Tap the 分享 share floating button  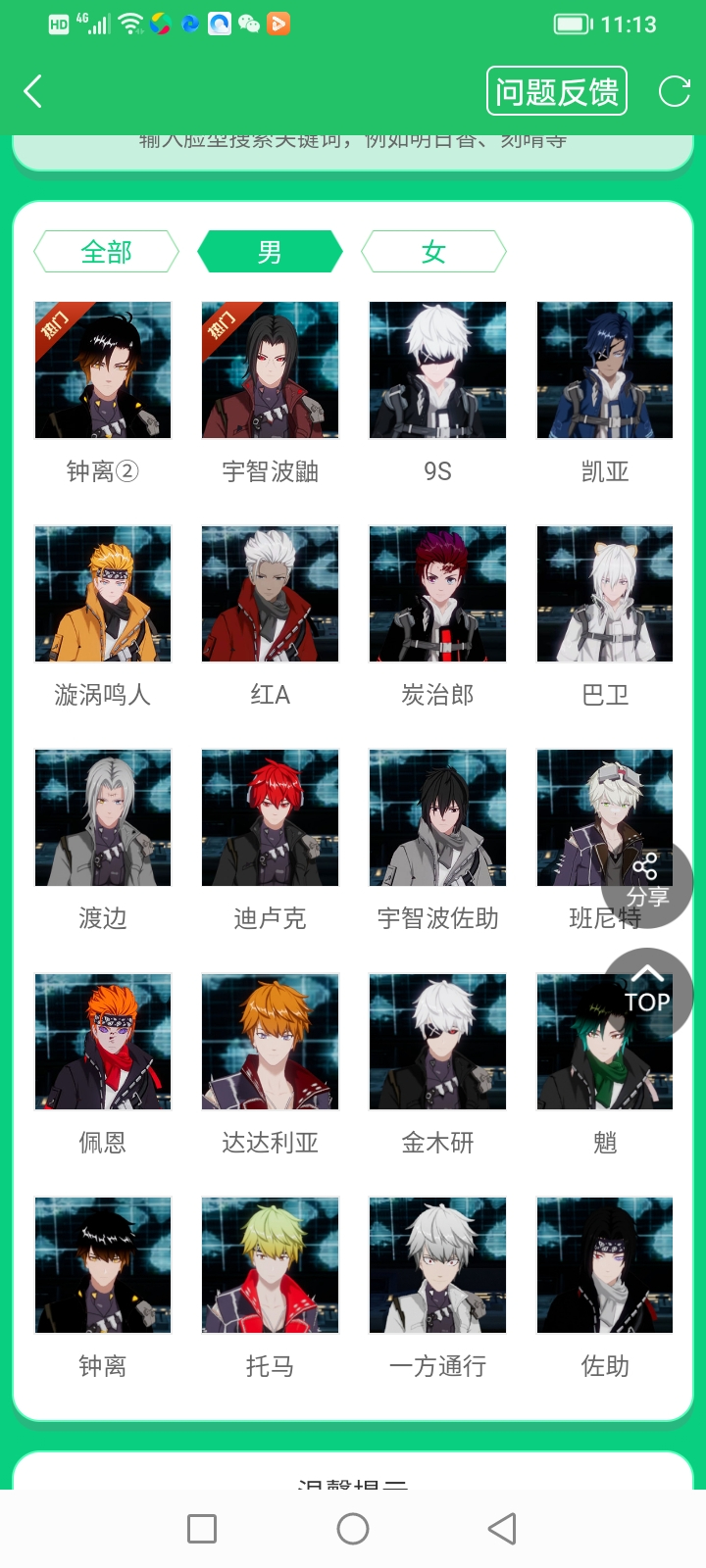[647, 881]
